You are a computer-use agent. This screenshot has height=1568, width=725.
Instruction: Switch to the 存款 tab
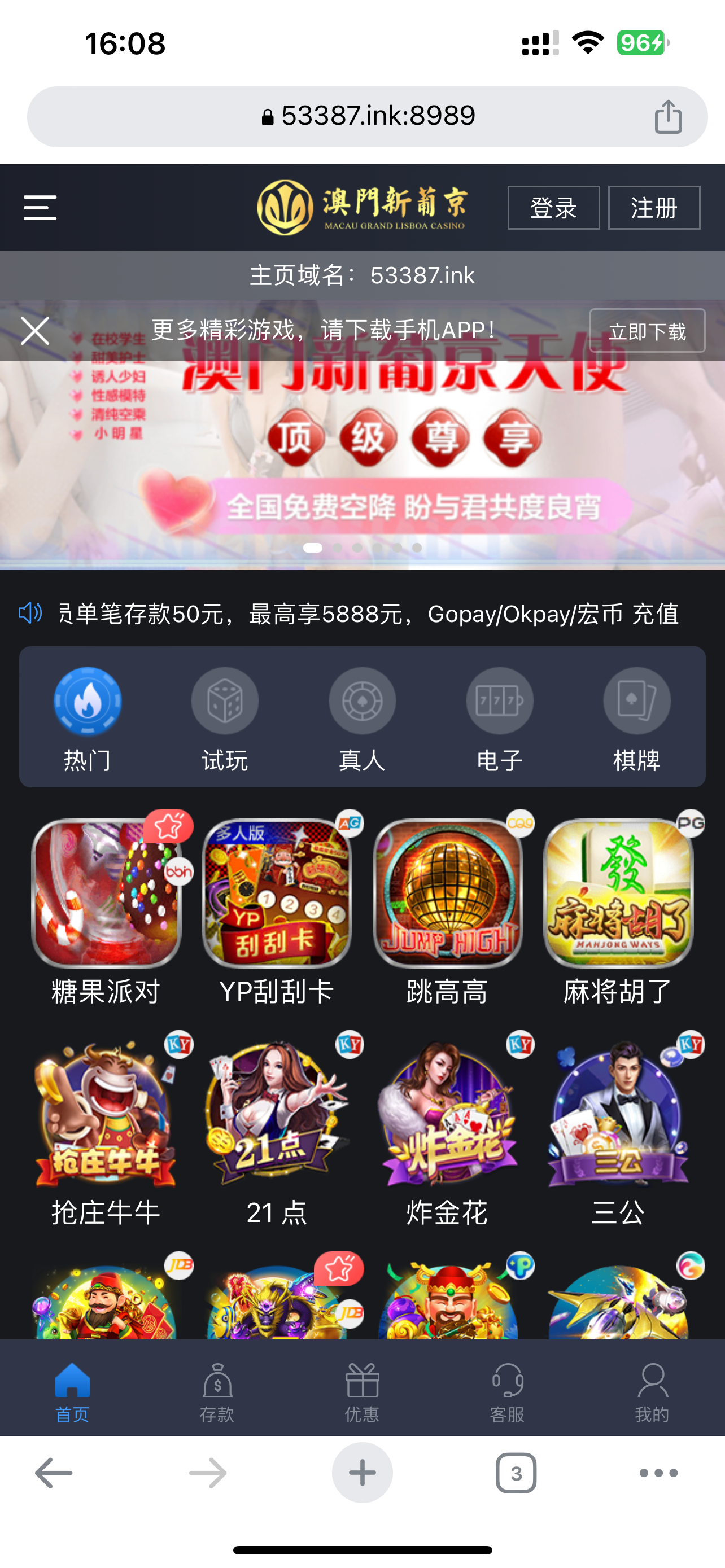coord(217,1392)
